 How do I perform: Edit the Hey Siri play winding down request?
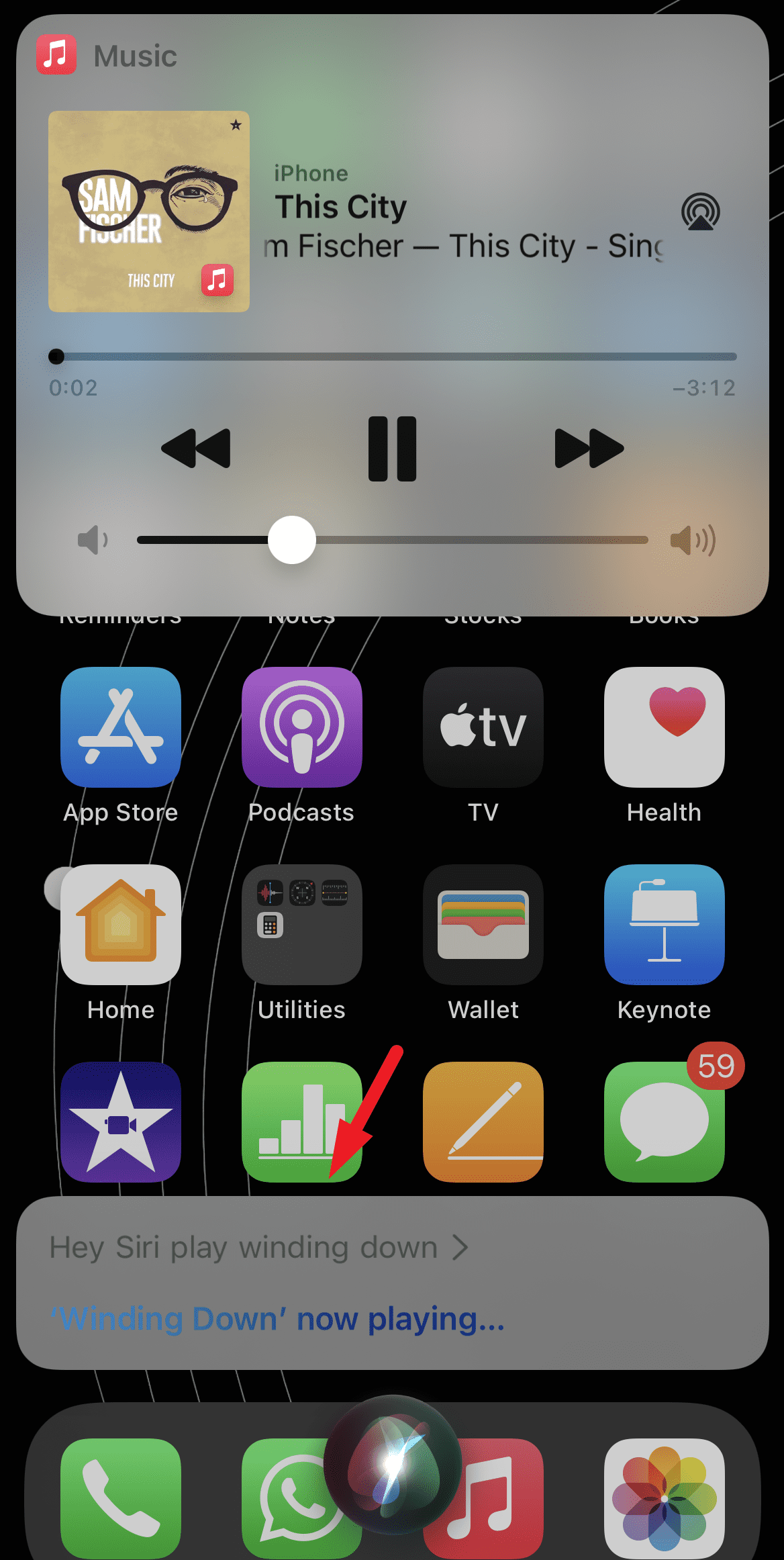tap(258, 1248)
